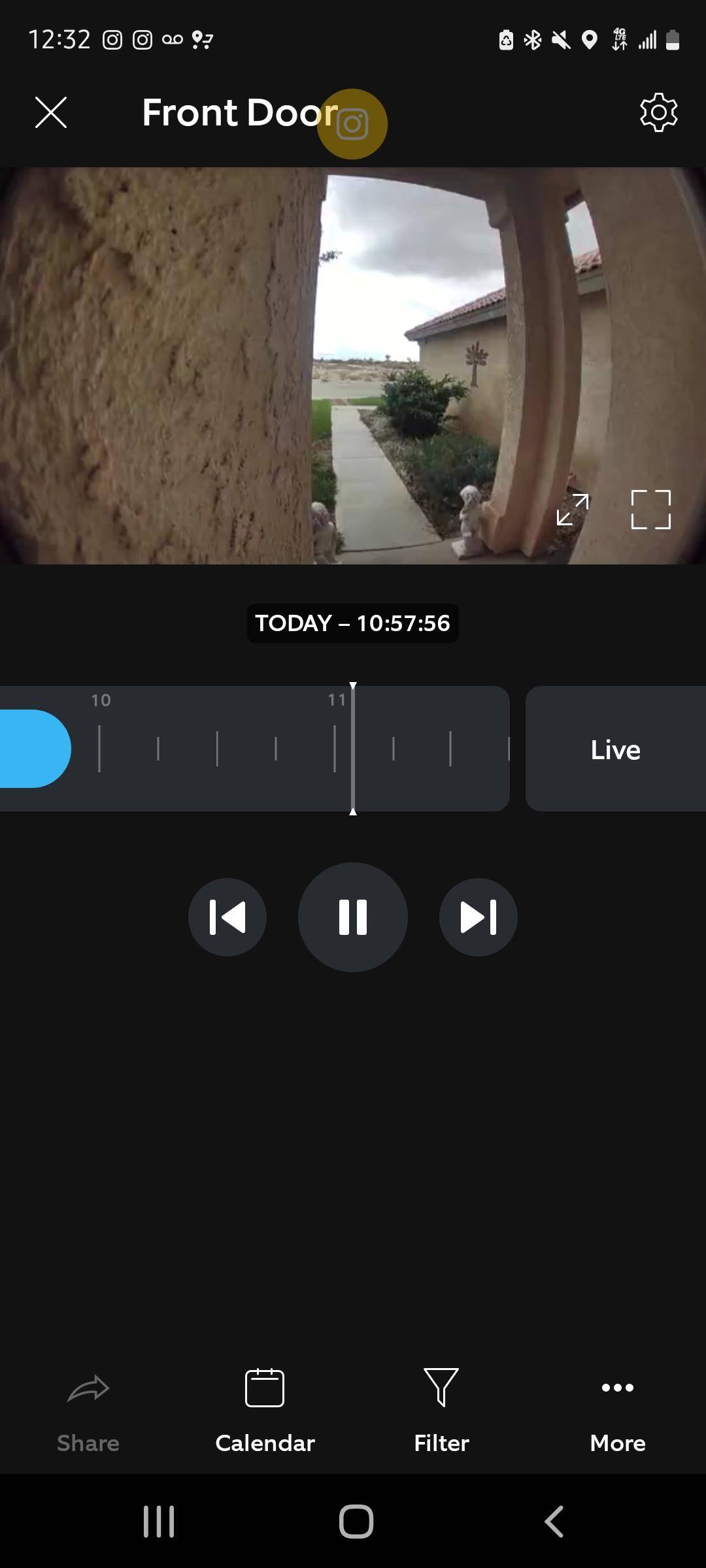The width and height of the screenshot is (706, 1568).
Task: Open the More menu
Action: click(618, 1405)
